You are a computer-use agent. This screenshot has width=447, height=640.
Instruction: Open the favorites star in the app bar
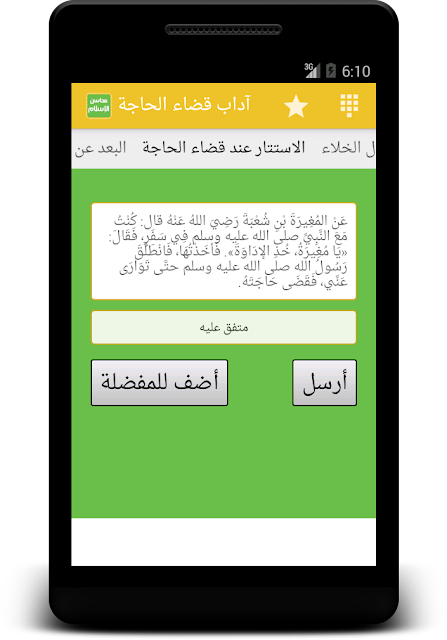pos(296,106)
